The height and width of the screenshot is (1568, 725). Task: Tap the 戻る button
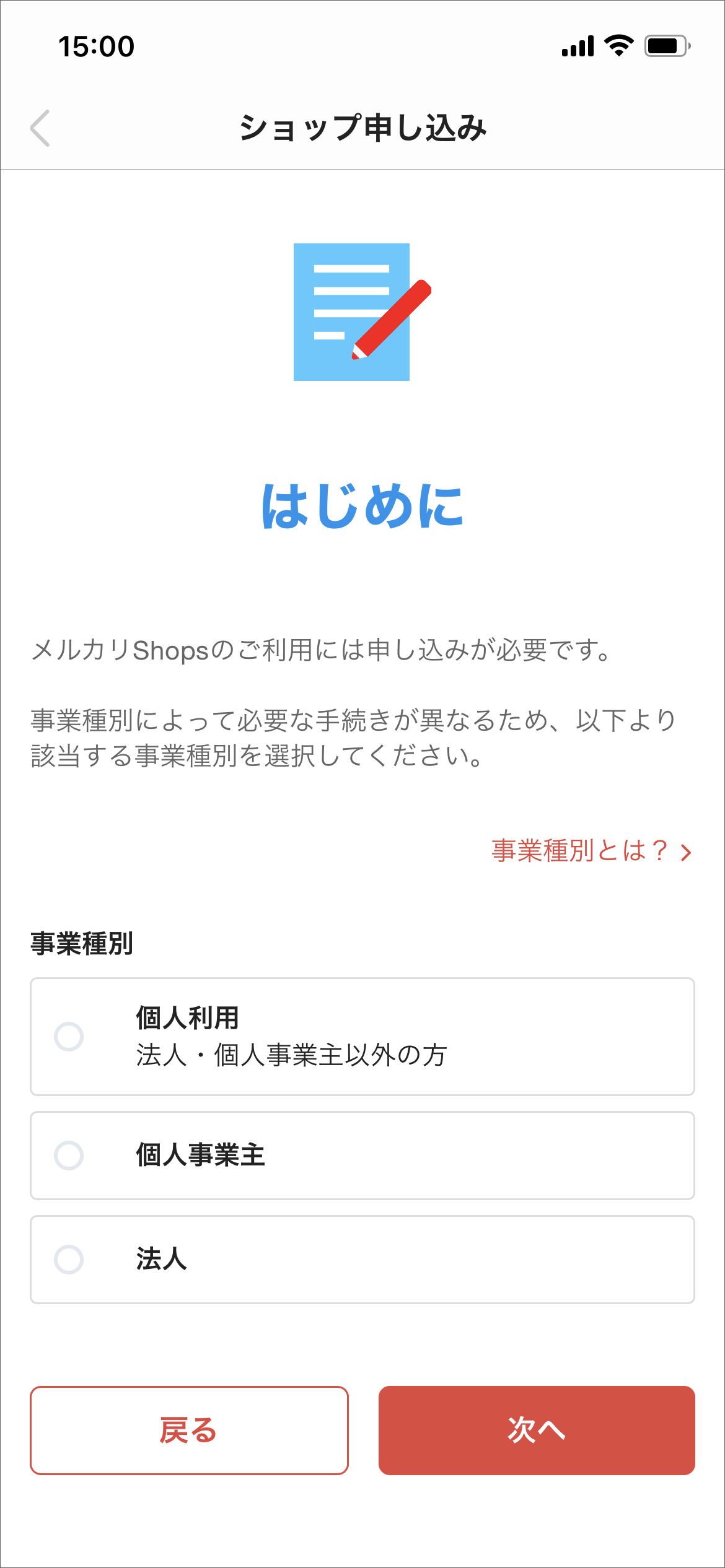click(189, 1431)
